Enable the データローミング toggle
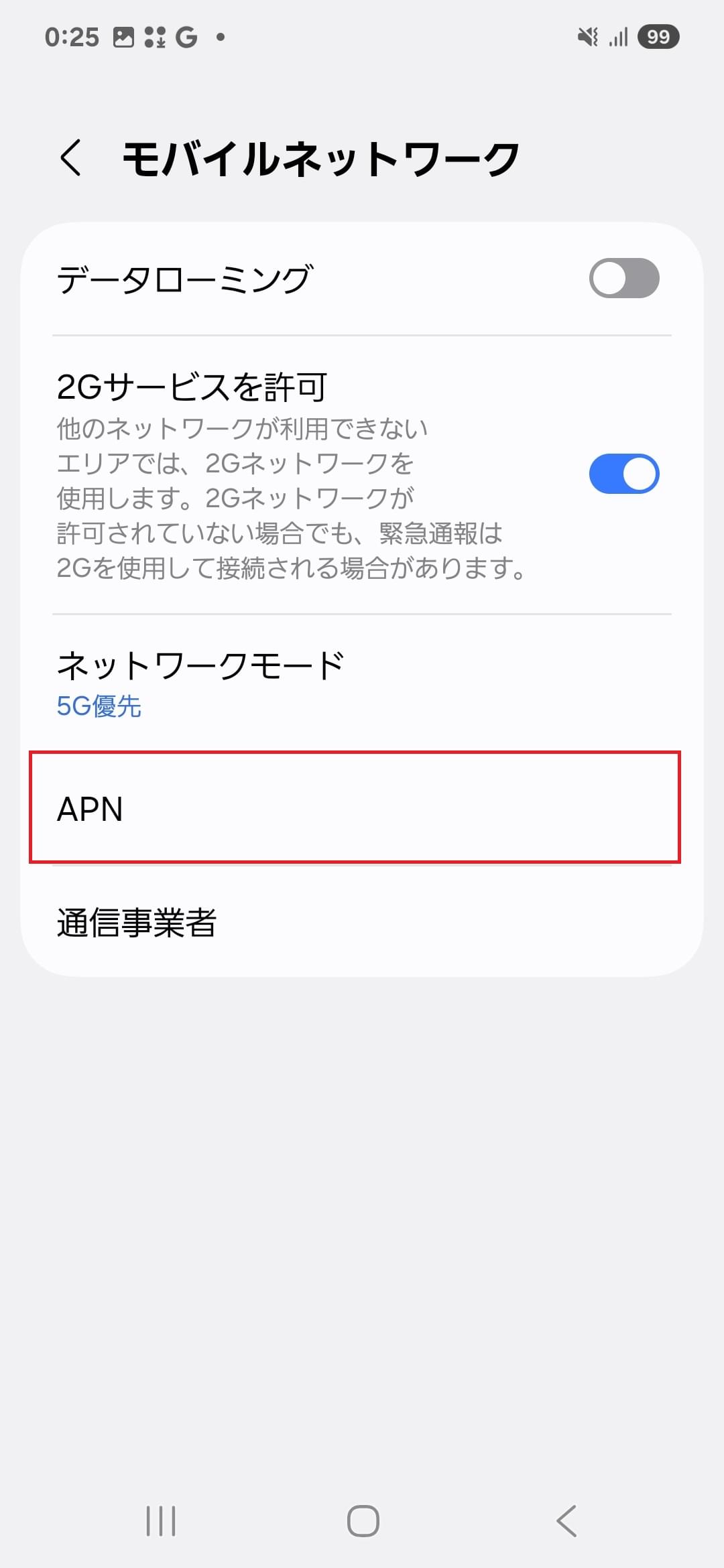This screenshot has width=724, height=1568. tap(624, 277)
